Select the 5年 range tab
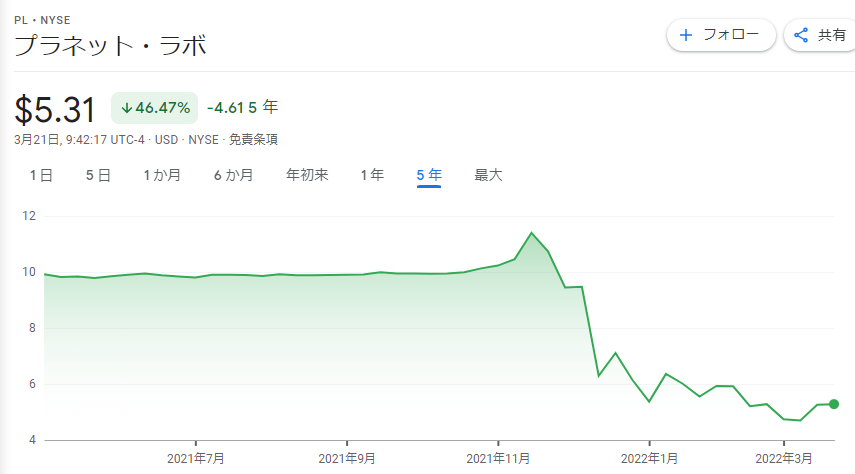Screen dimensions: 855x474 (x=429, y=175)
